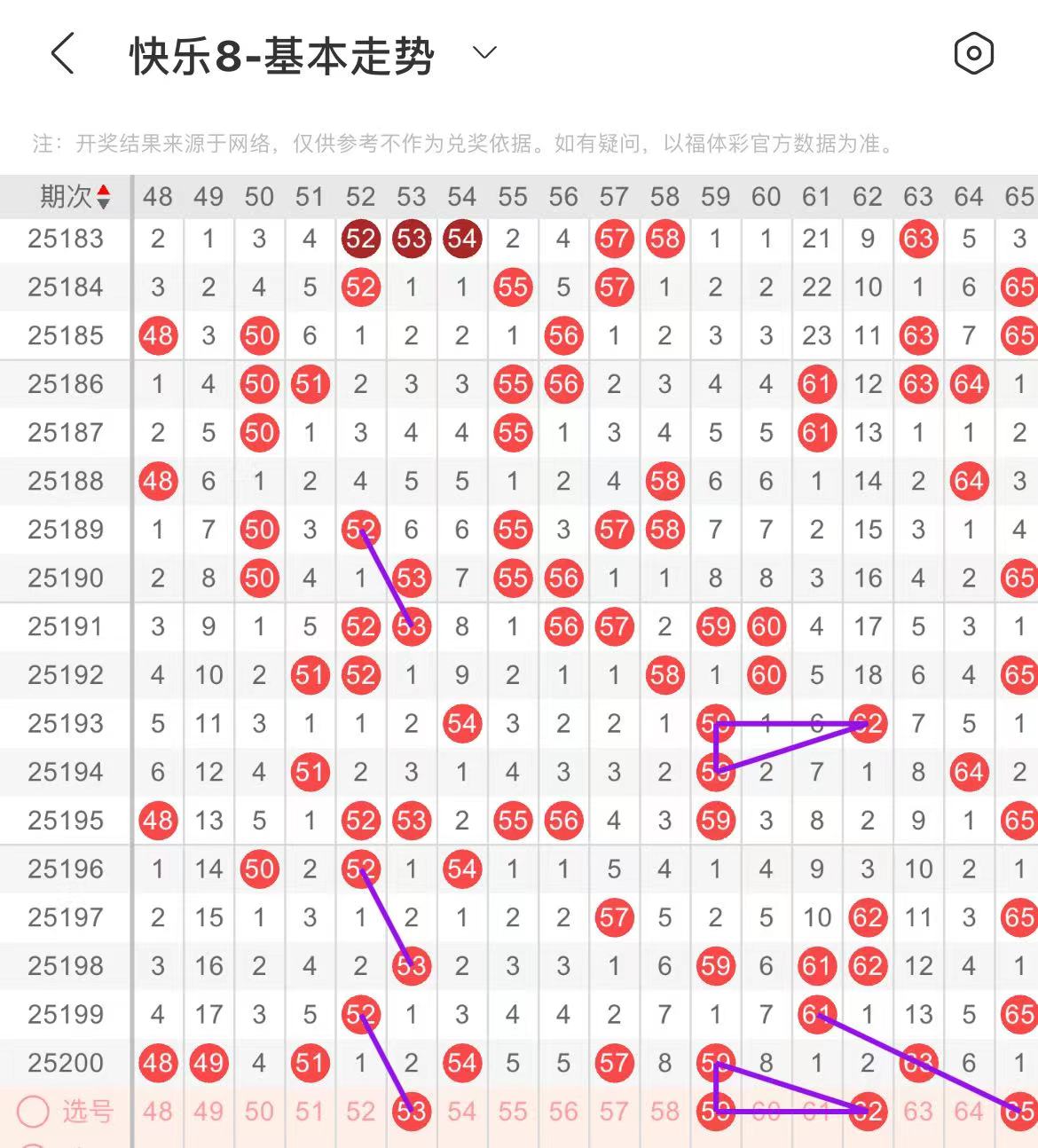
Task: Pick number 55 in the 选号 row
Action: [x=513, y=1112]
